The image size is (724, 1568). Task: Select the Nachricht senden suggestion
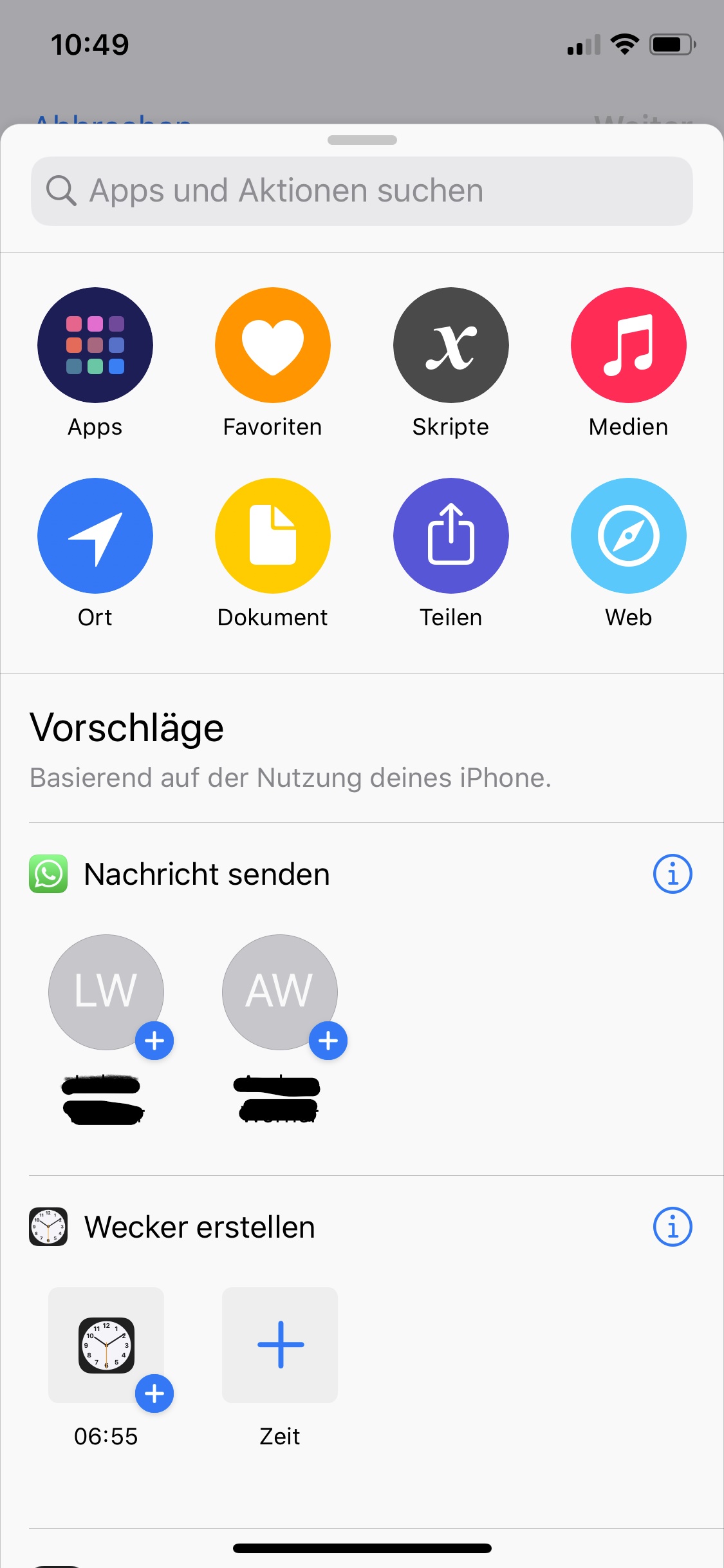coord(206,874)
